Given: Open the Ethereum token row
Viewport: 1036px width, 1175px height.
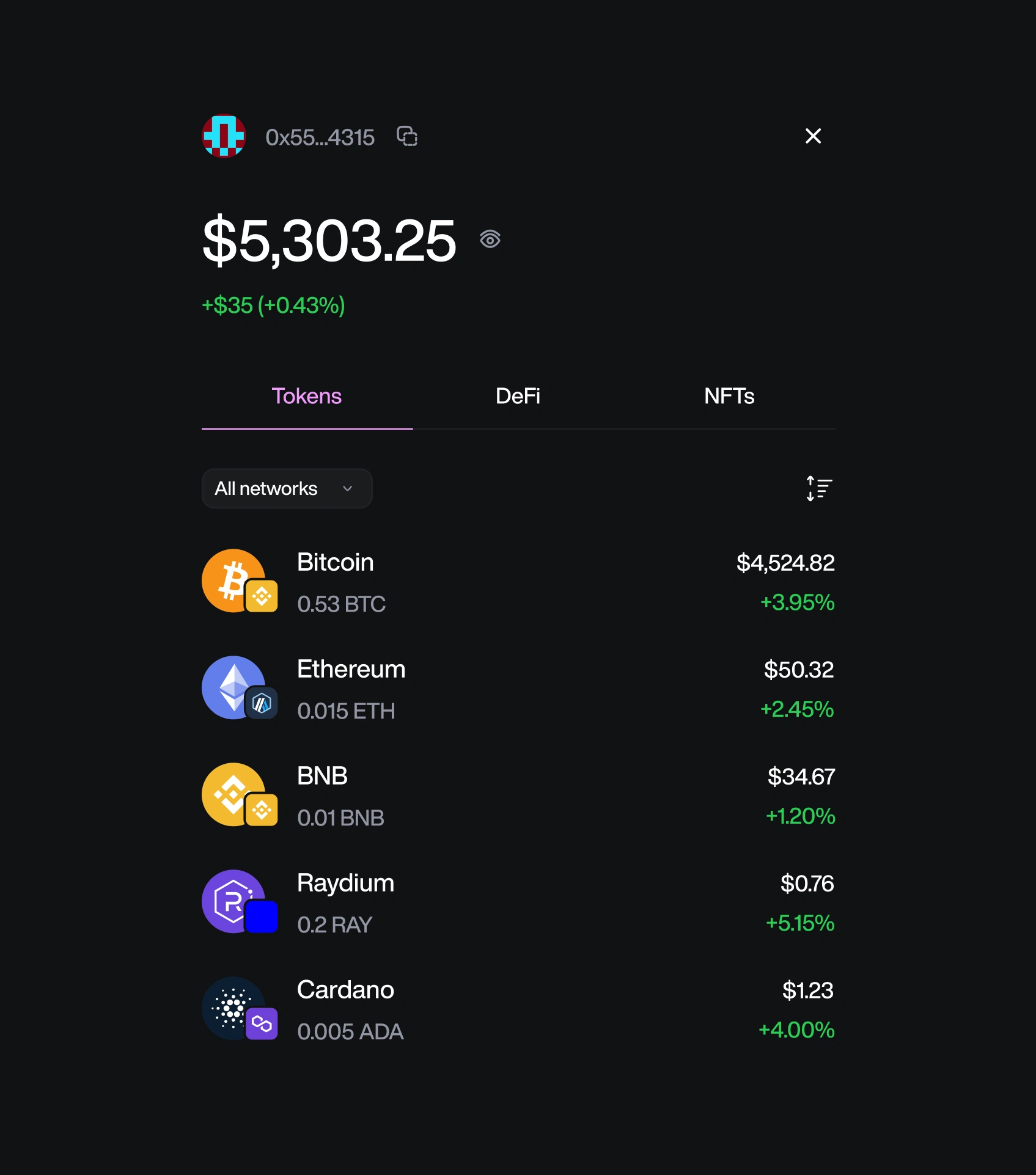Looking at the screenshot, I should click(518, 688).
